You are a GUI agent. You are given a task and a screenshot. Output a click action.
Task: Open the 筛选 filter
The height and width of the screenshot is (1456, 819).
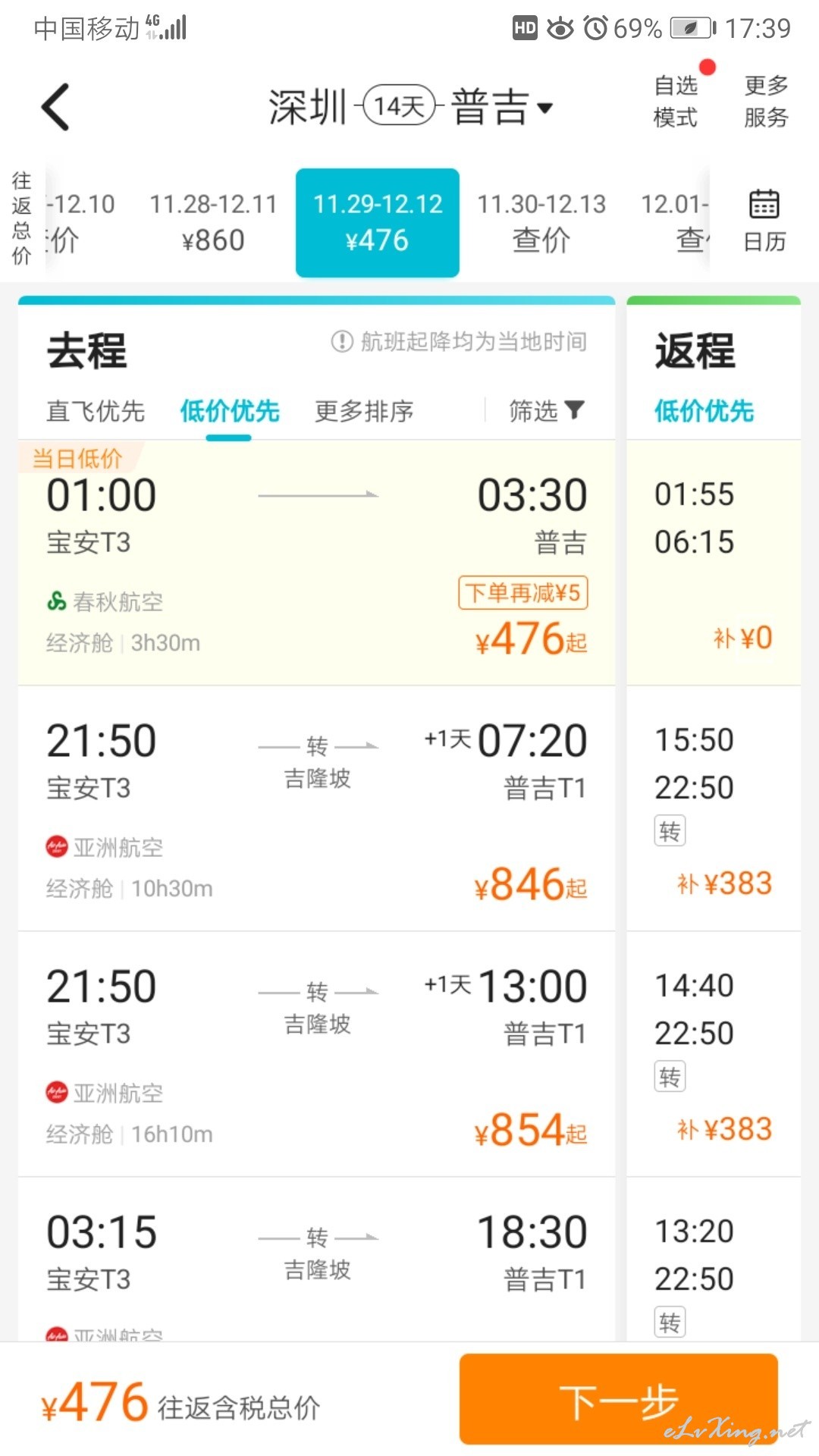click(547, 411)
